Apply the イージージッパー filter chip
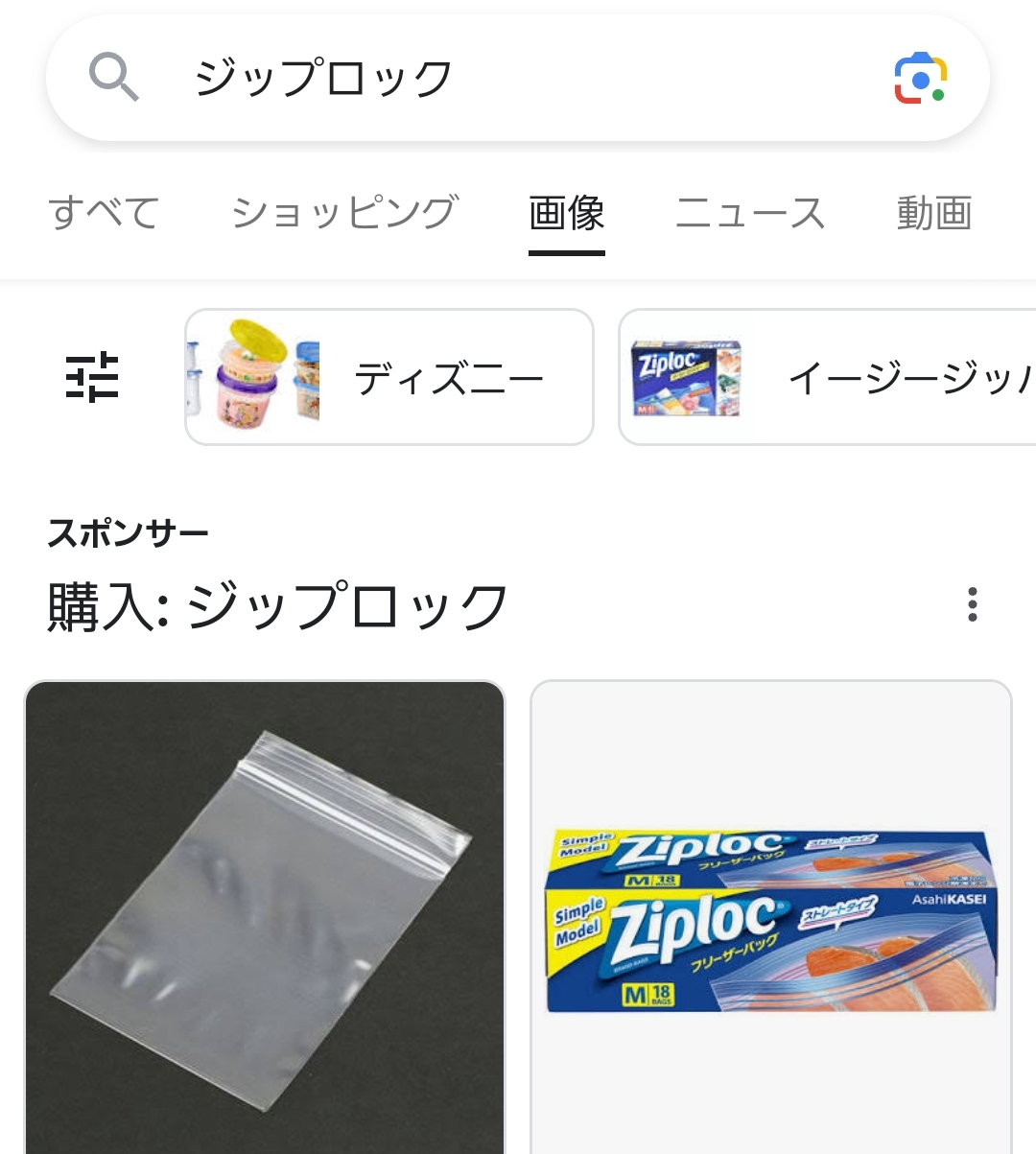The width and height of the screenshot is (1036, 1154). (827, 377)
